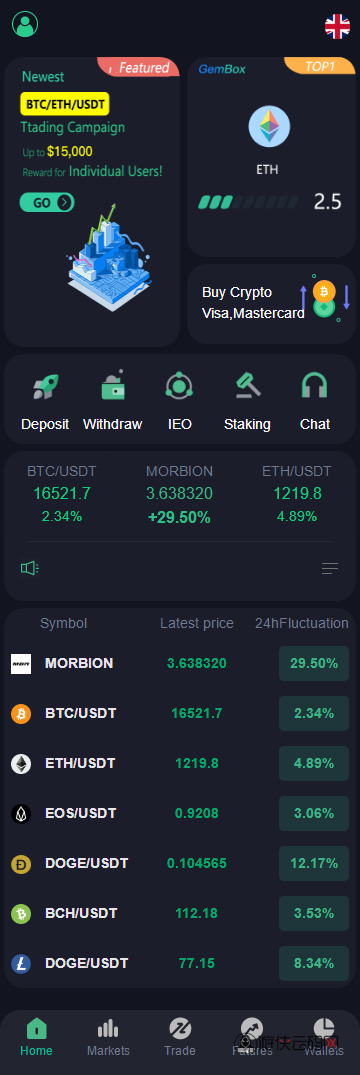
Task: Open the ETH/USDT market row
Action: tap(180, 764)
